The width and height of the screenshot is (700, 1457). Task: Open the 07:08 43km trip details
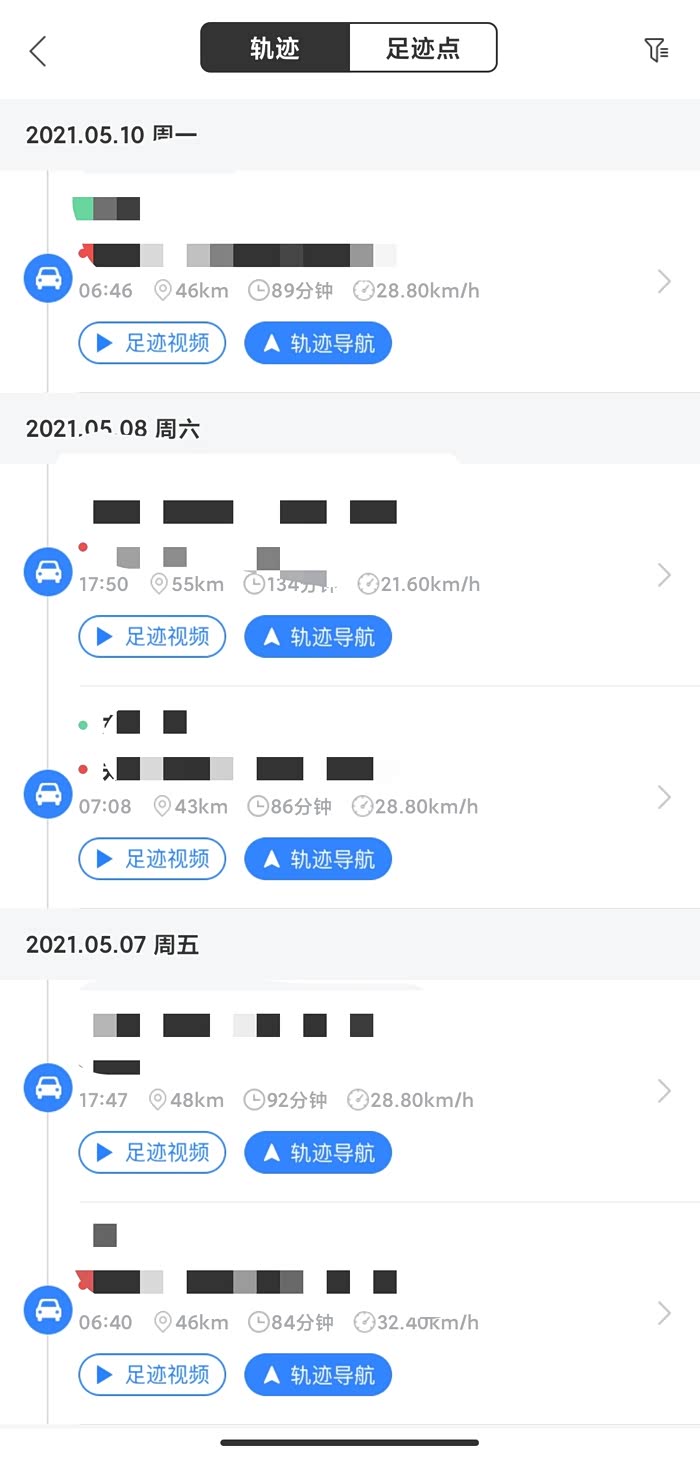coord(664,797)
